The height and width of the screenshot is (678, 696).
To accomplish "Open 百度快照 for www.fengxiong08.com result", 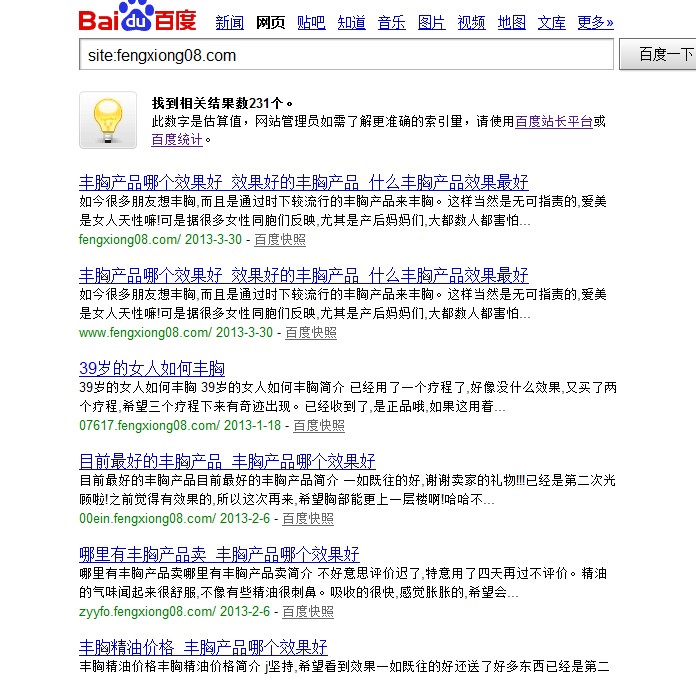I will point(311,333).
